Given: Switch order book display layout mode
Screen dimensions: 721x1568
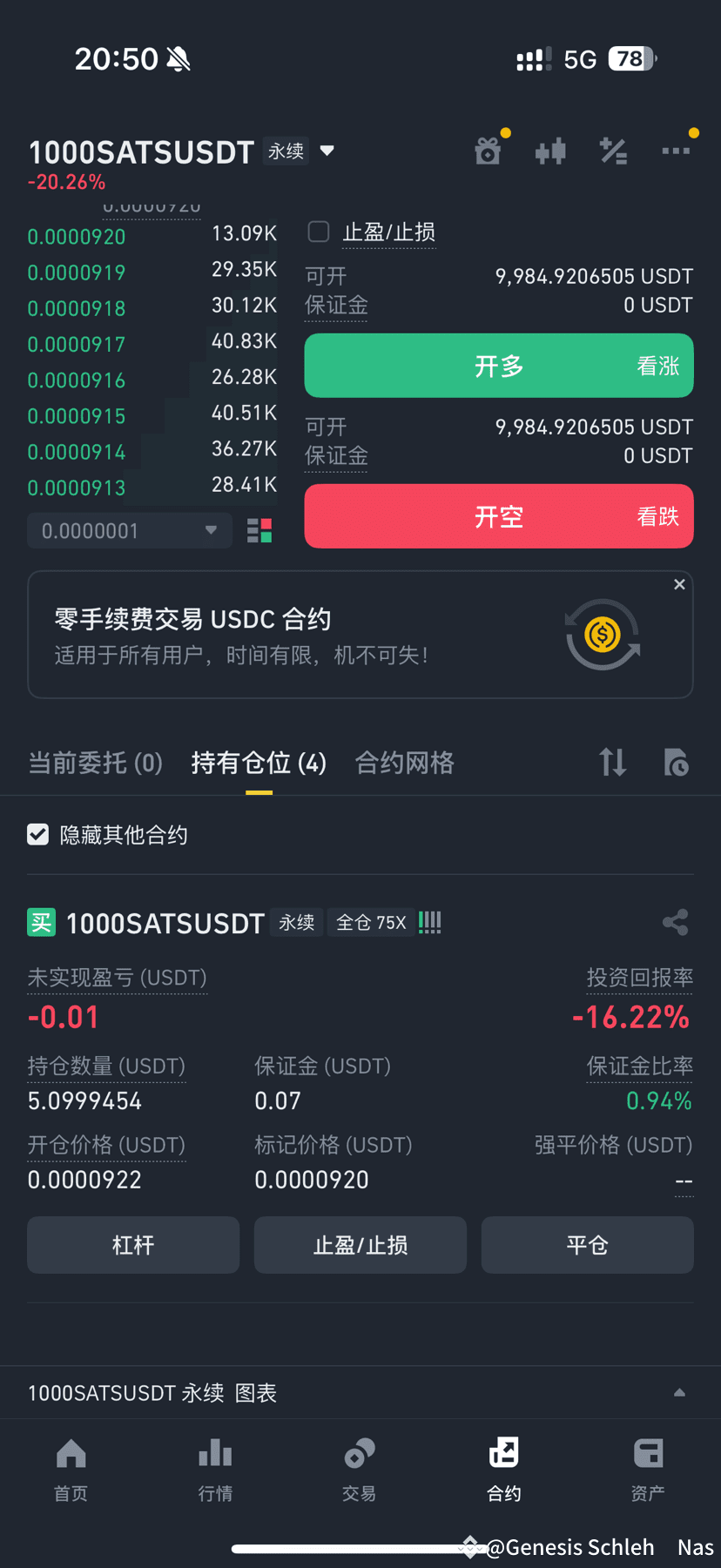Looking at the screenshot, I should (x=258, y=530).
